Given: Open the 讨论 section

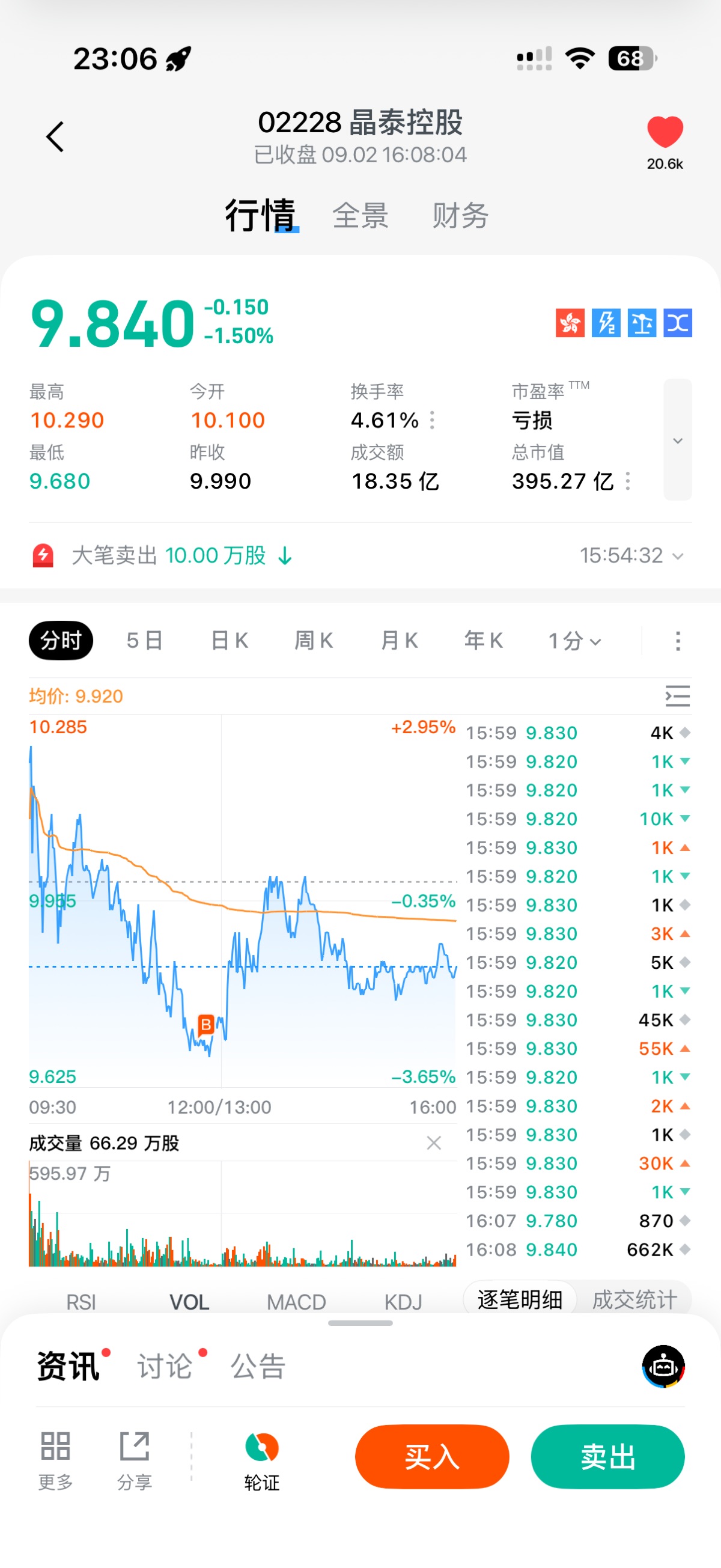Looking at the screenshot, I should 165,1367.
